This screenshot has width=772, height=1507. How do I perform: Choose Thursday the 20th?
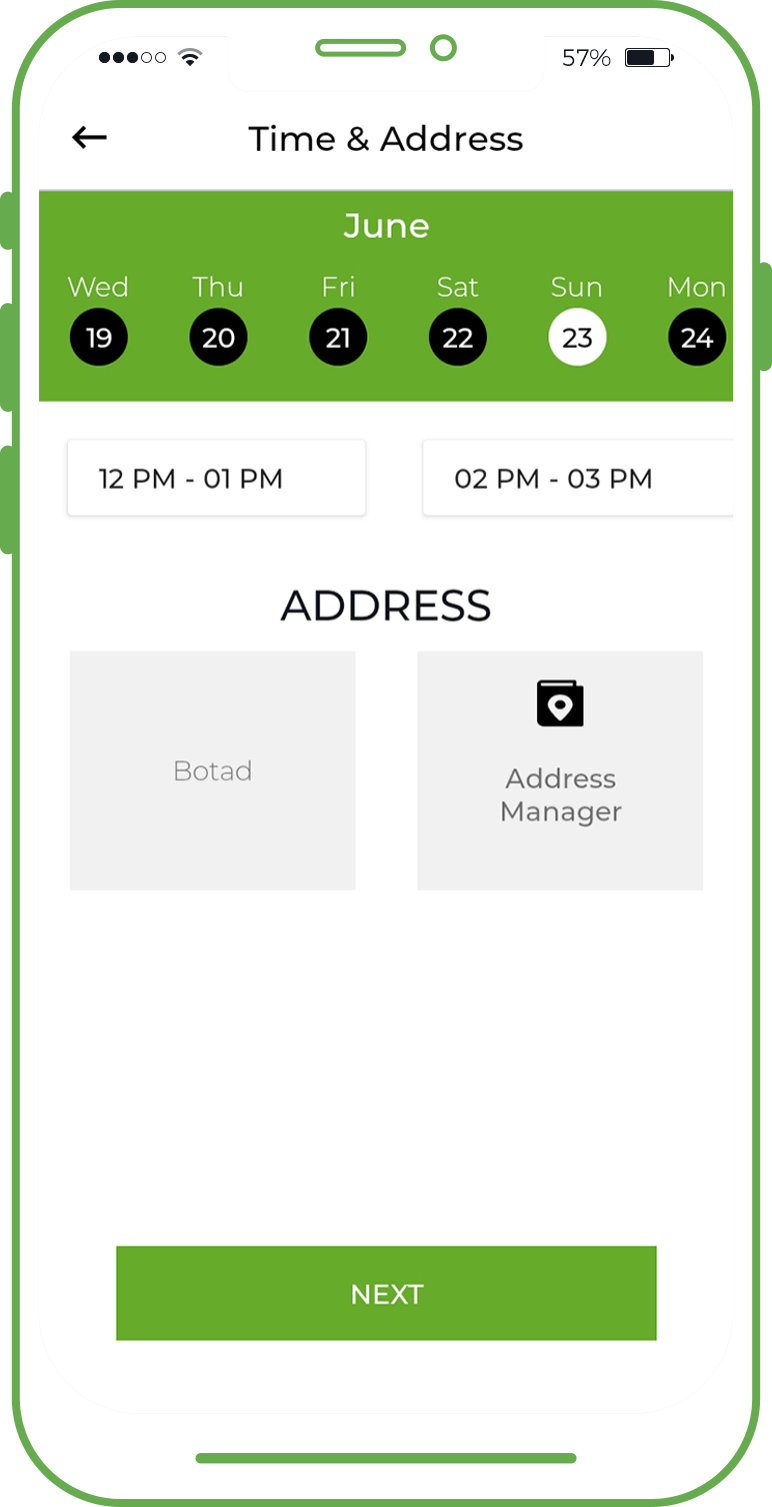point(218,337)
